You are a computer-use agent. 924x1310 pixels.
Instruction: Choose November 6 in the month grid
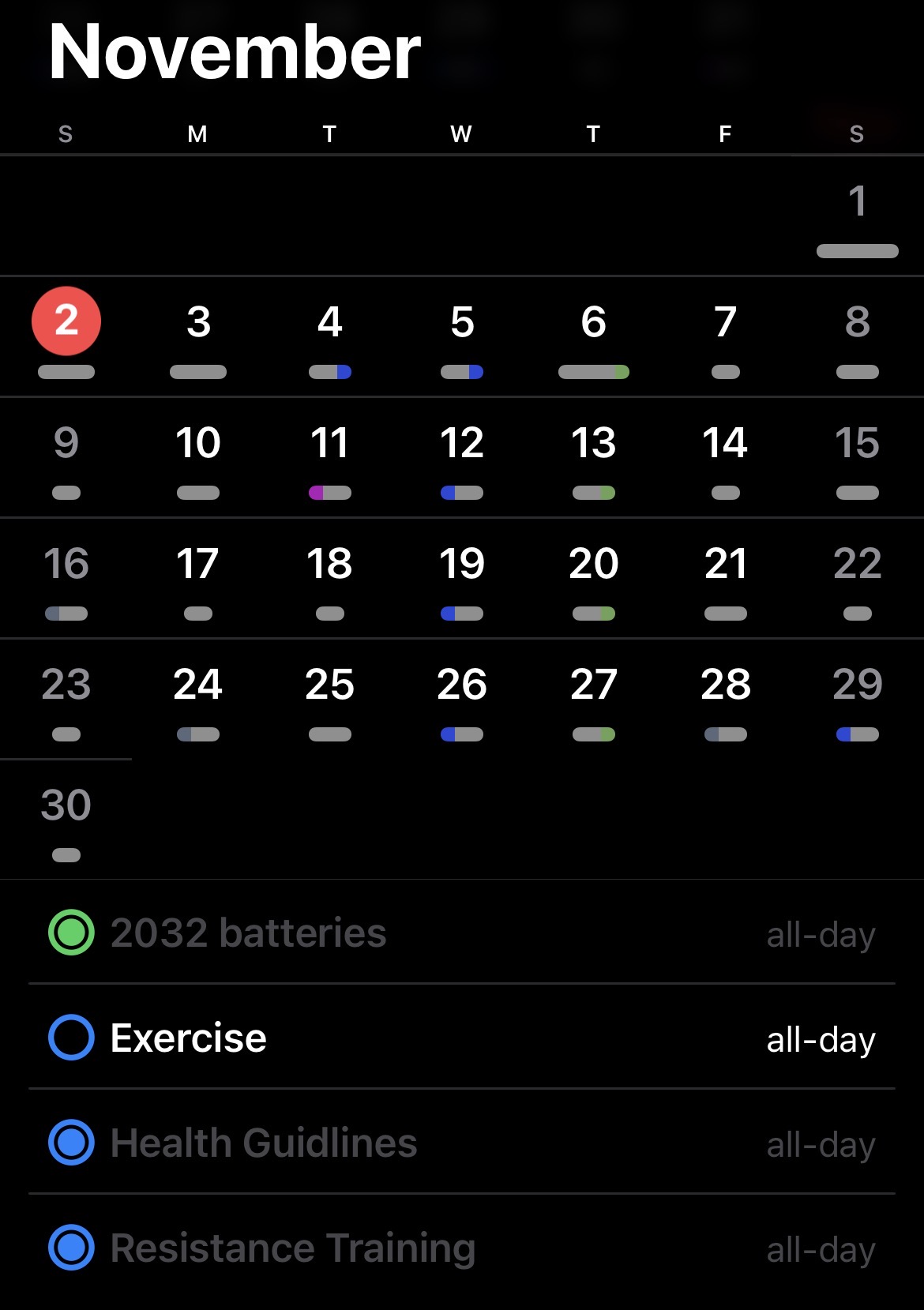point(593,322)
